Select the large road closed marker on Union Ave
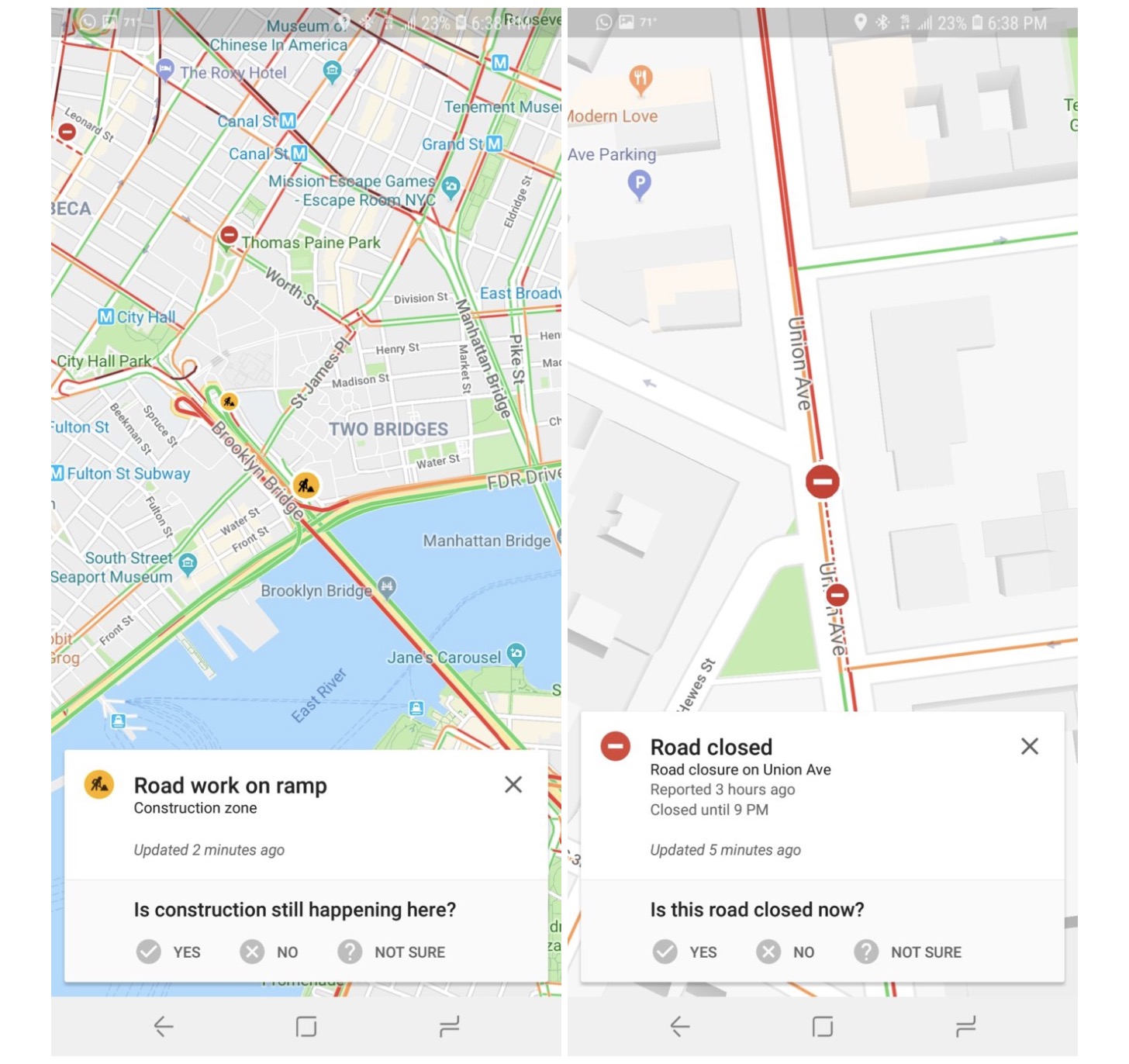The height and width of the screenshot is (1064, 1129). coord(822,482)
